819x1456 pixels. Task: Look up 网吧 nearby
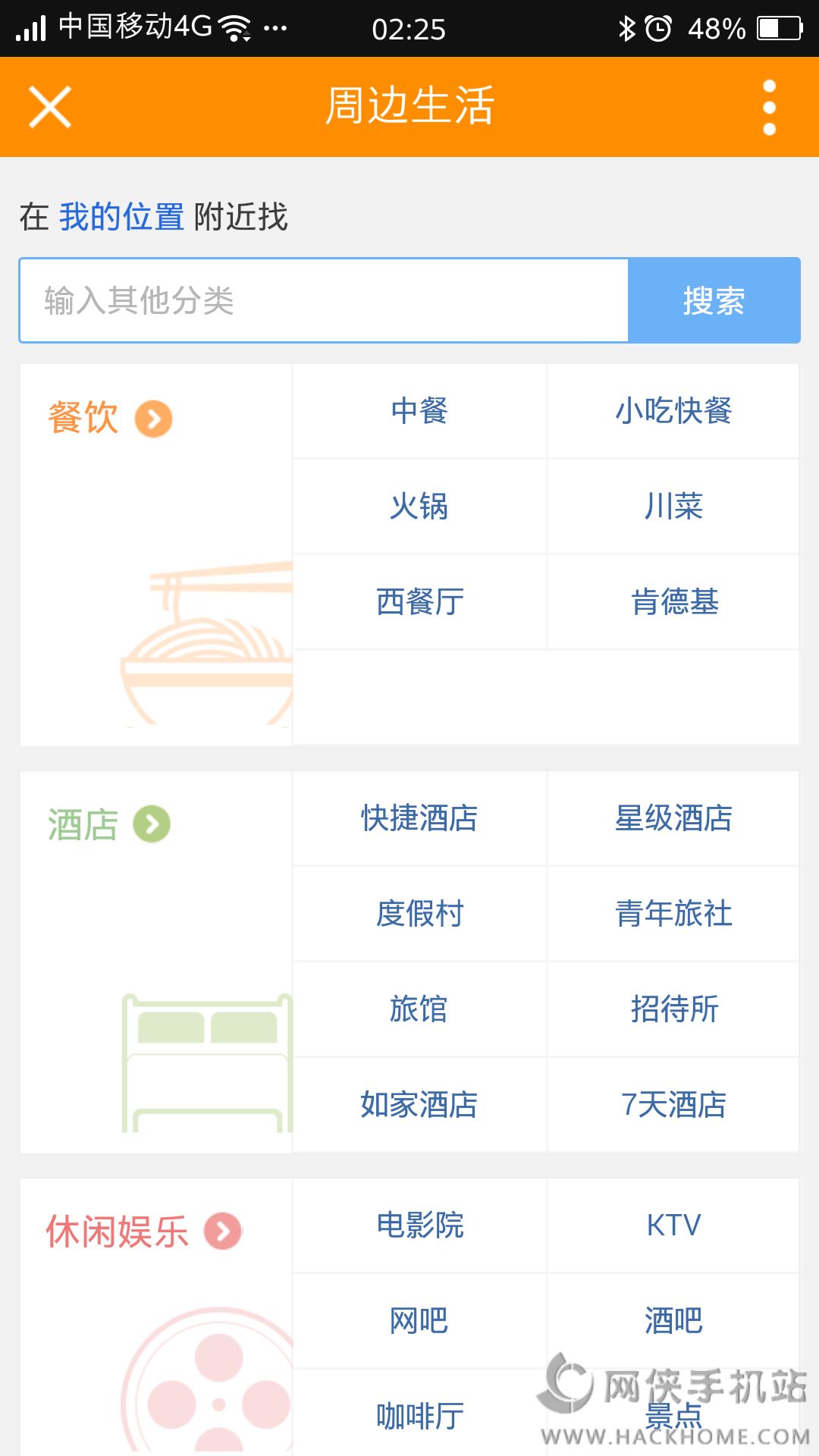point(419,1321)
